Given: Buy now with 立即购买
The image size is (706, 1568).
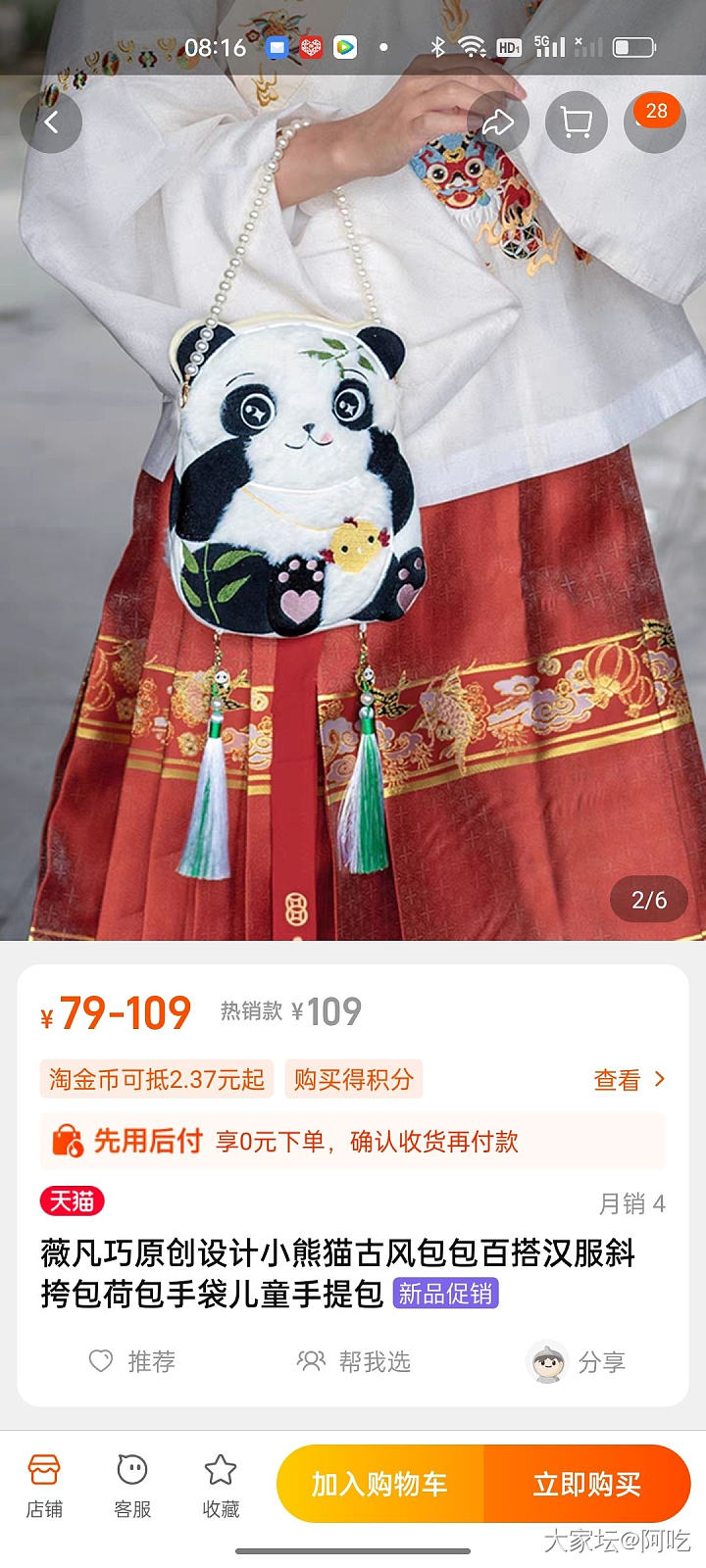Looking at the screenshot, I should coord(586,1484).
